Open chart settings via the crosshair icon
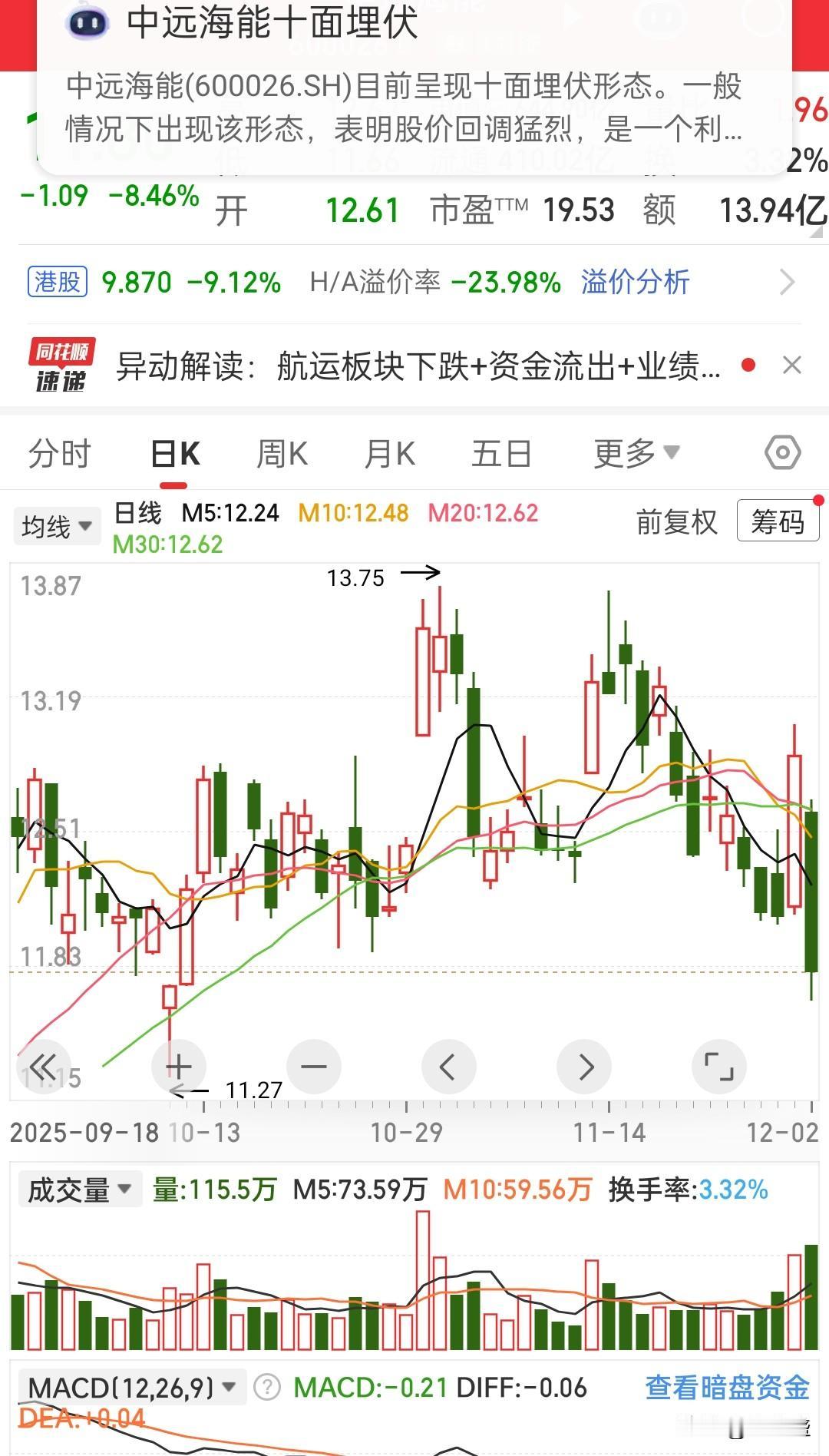 click(781, 453)
